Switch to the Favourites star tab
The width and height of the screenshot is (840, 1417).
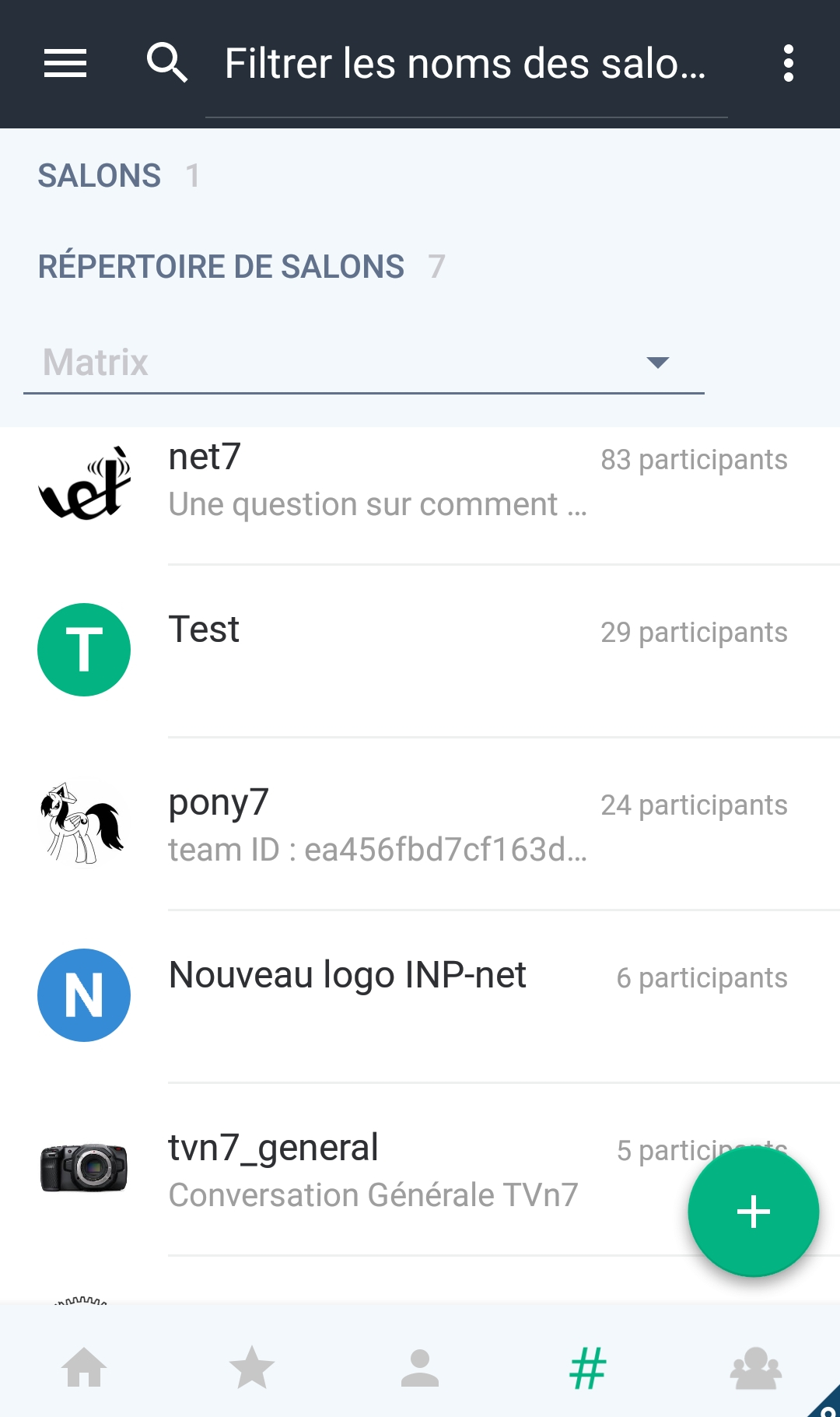[252, 1367]
